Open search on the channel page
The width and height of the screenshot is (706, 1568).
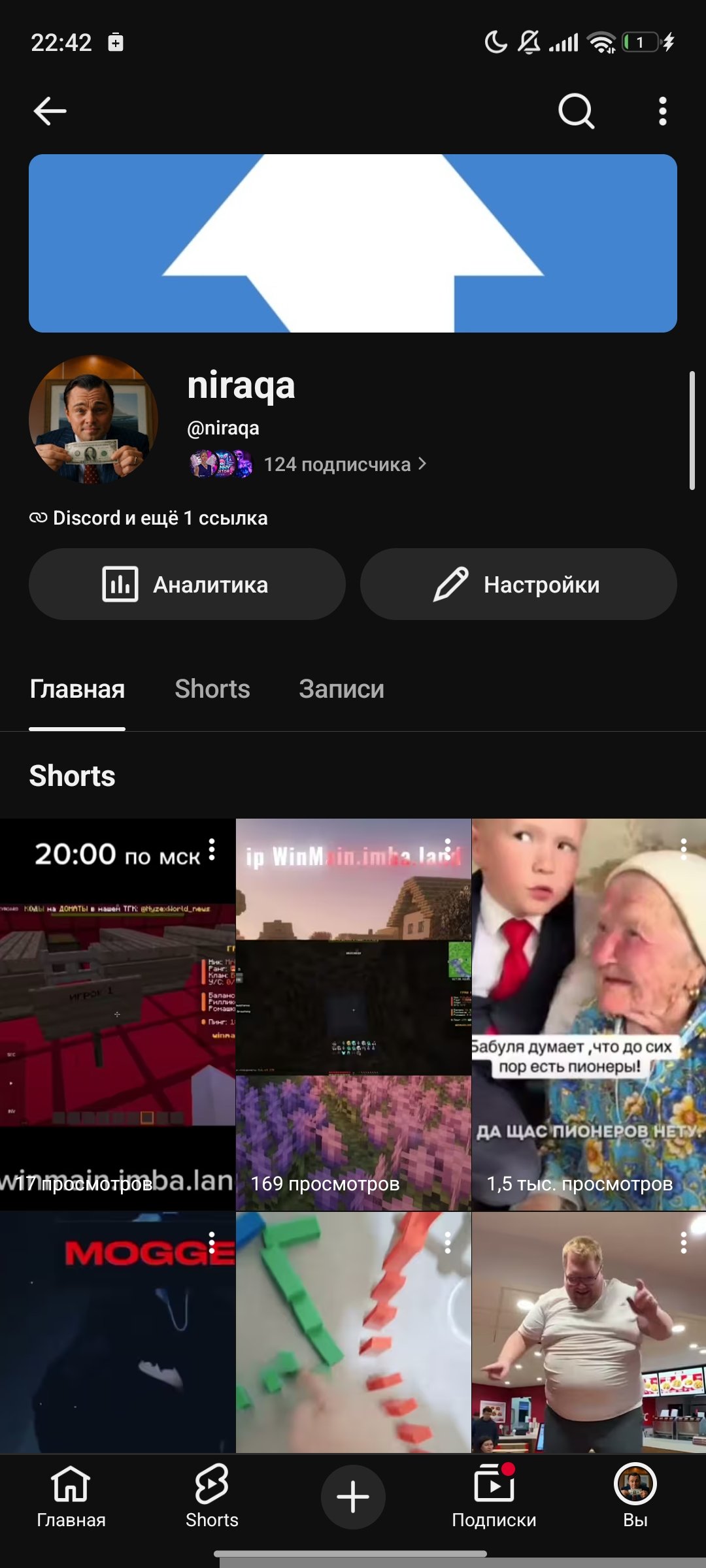576,111
